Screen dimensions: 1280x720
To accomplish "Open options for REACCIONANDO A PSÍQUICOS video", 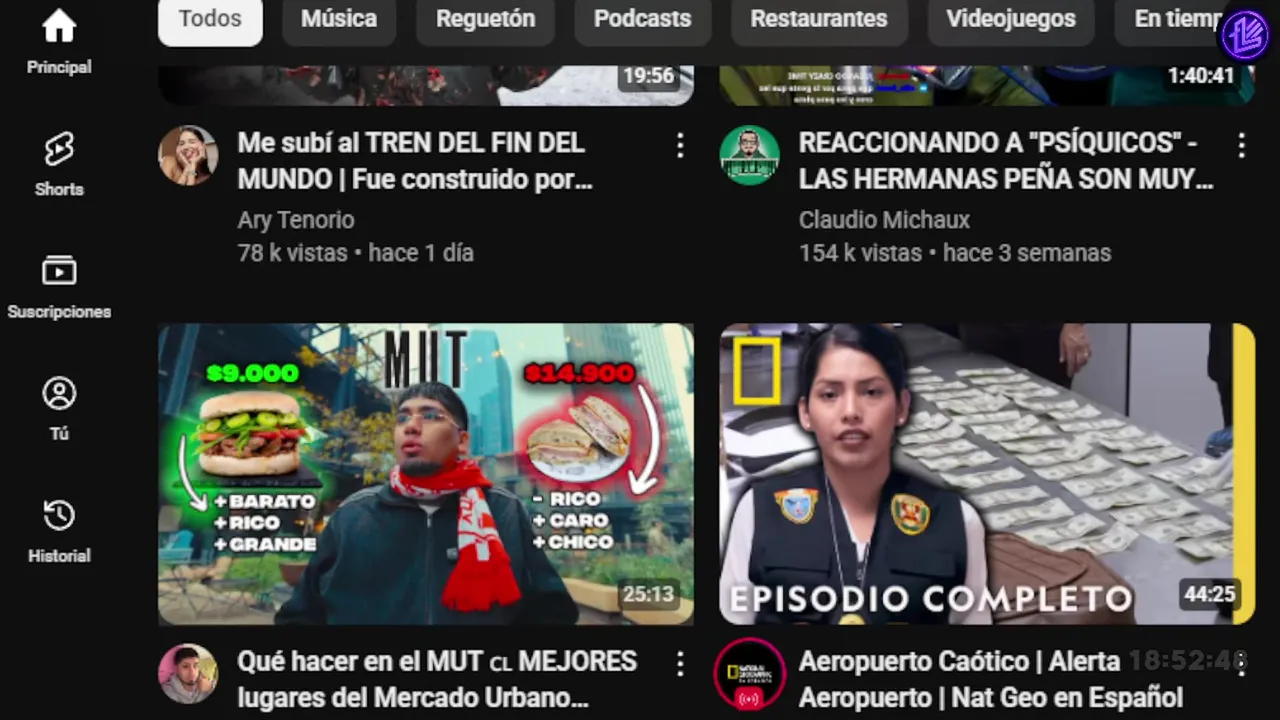I will [1241, 146].
